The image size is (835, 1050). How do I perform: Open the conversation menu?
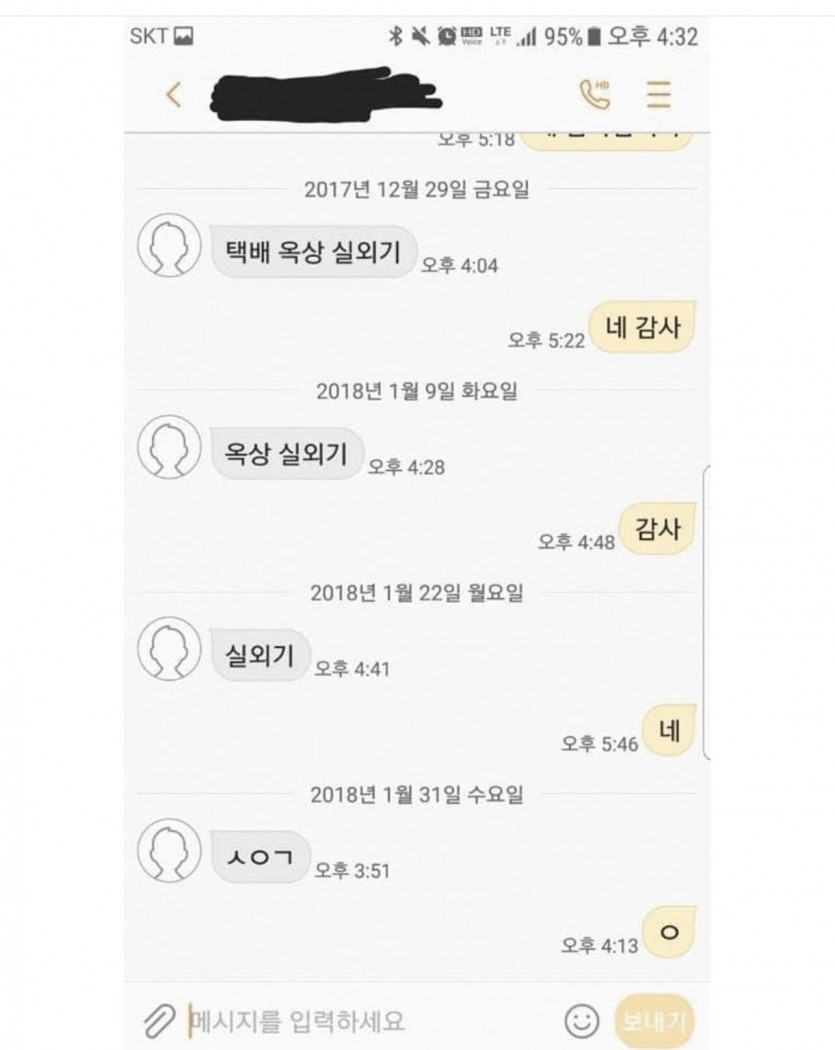(658, 94)
